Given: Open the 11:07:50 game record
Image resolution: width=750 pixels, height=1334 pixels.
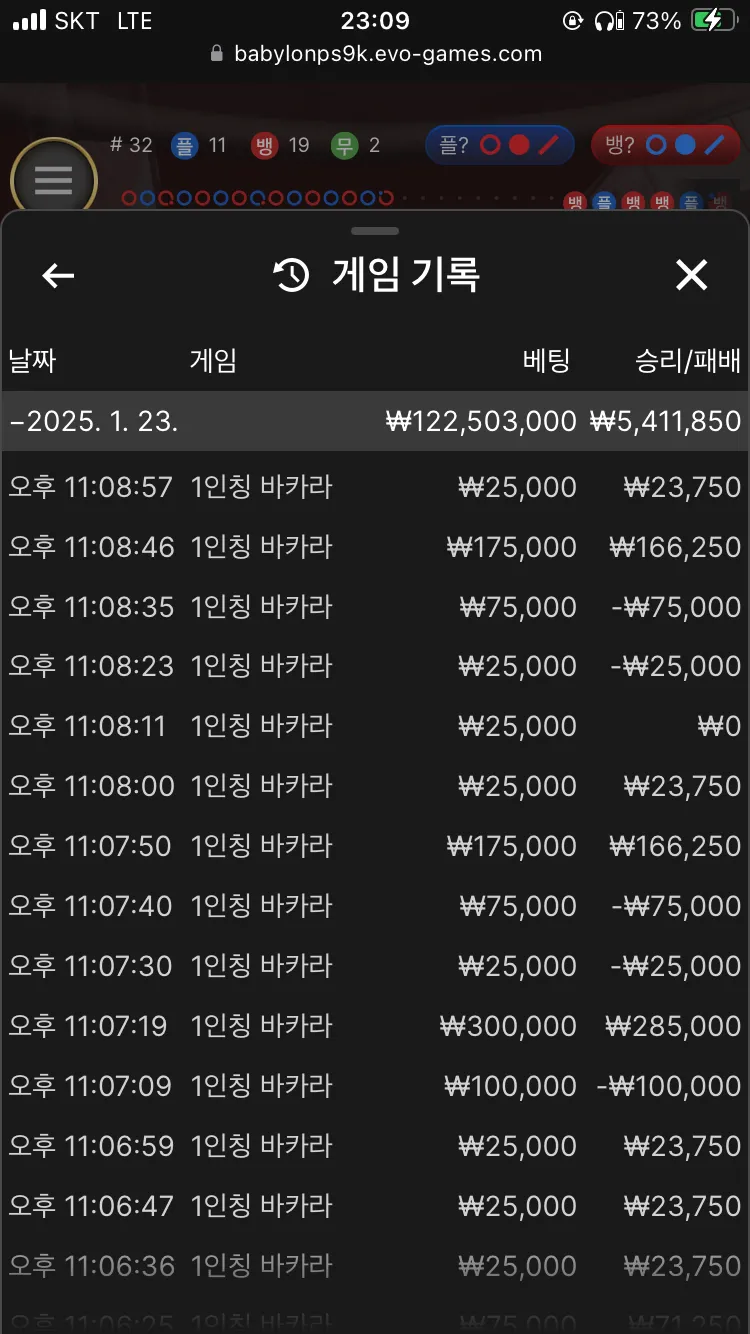Looking at the screenshot, I should point(375,846).
